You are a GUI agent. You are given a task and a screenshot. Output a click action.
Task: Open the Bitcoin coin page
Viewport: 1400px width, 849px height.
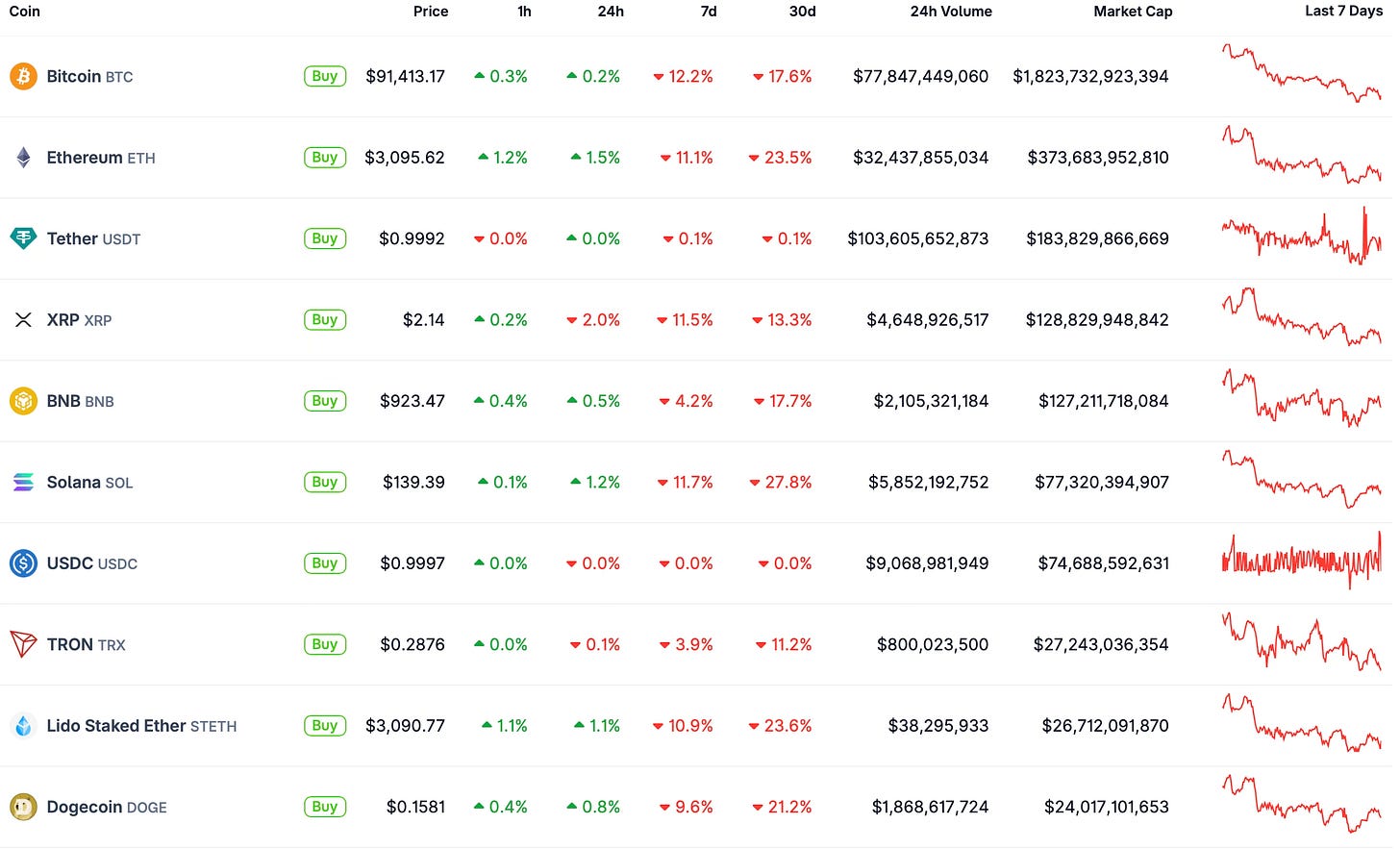coord(89,76)
